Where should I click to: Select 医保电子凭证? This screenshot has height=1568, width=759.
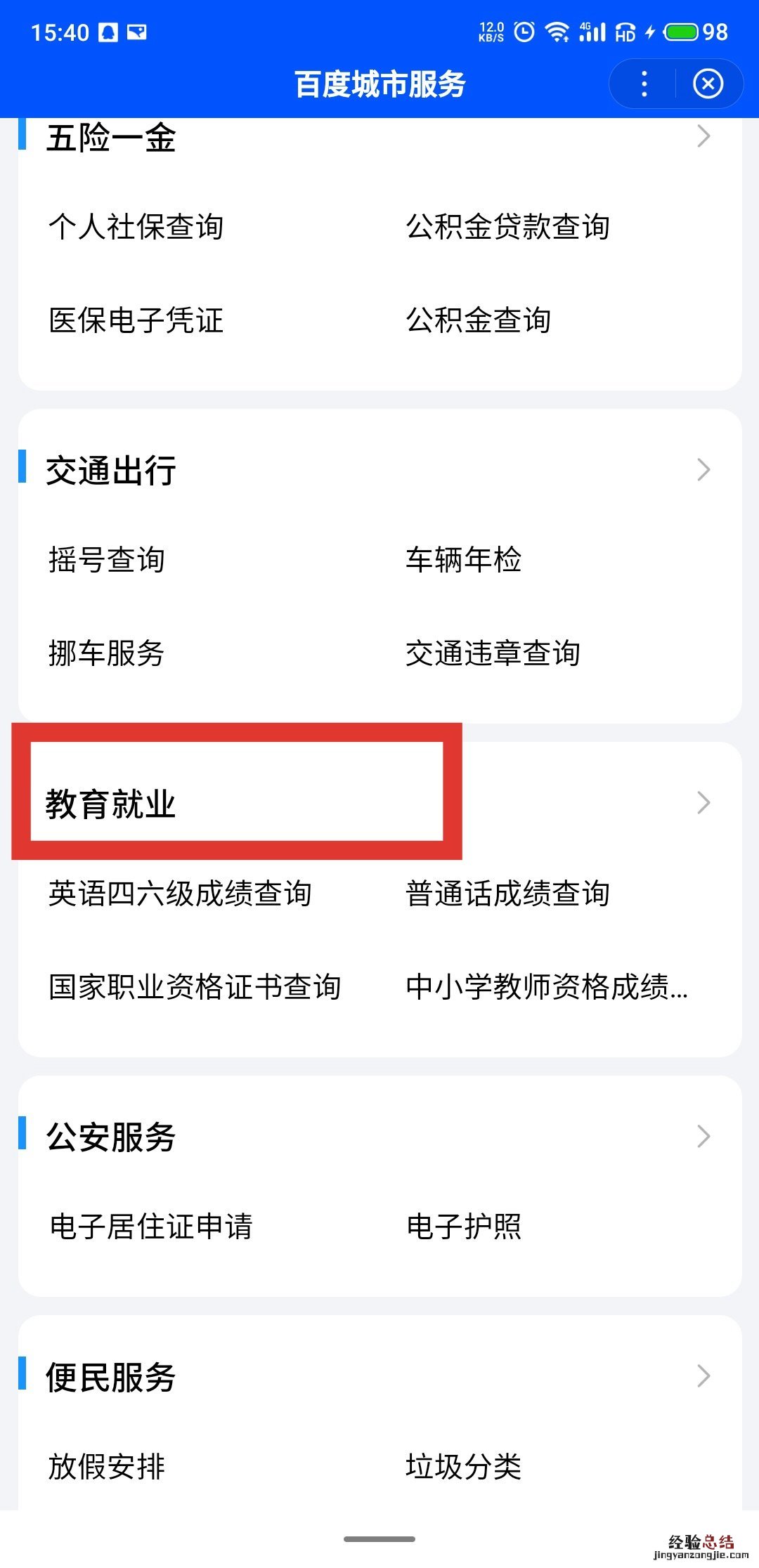click(x=136, y=320)
